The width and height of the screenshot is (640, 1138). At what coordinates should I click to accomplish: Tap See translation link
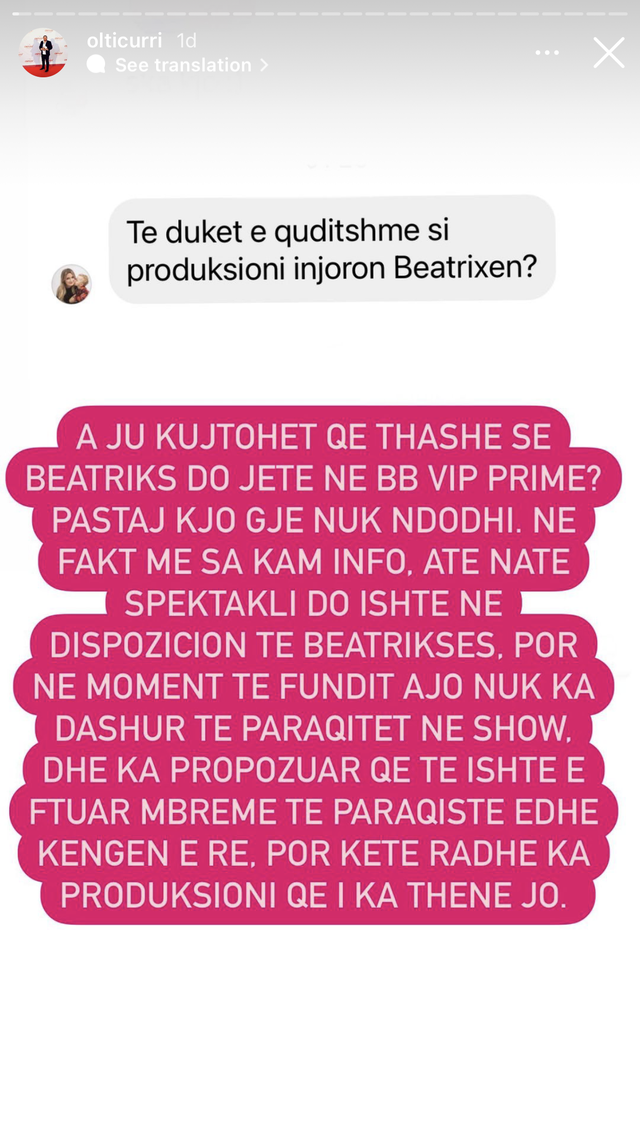pyautogui.click(x=183, y=65)
